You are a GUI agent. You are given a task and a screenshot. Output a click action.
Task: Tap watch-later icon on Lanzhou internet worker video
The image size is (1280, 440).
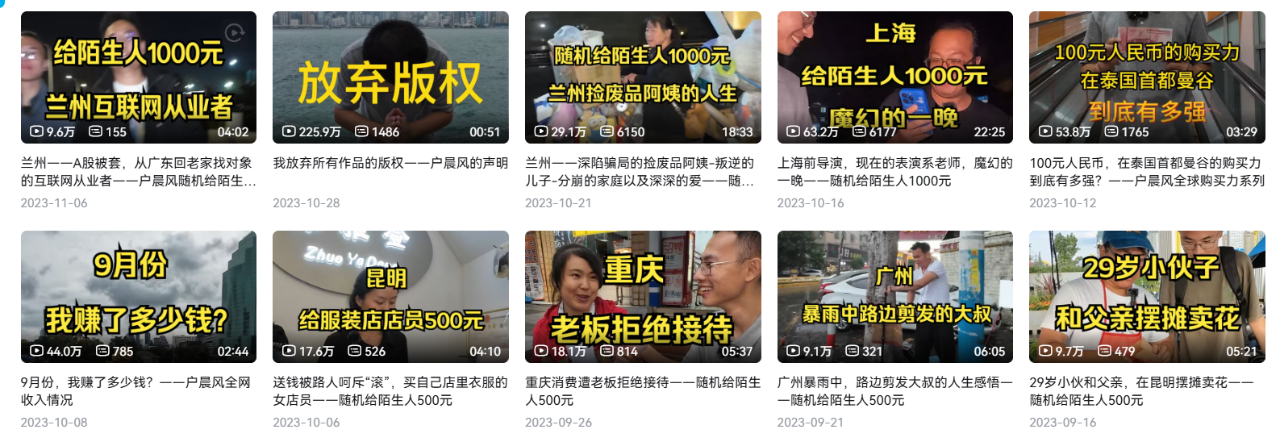tap(234, 32)
